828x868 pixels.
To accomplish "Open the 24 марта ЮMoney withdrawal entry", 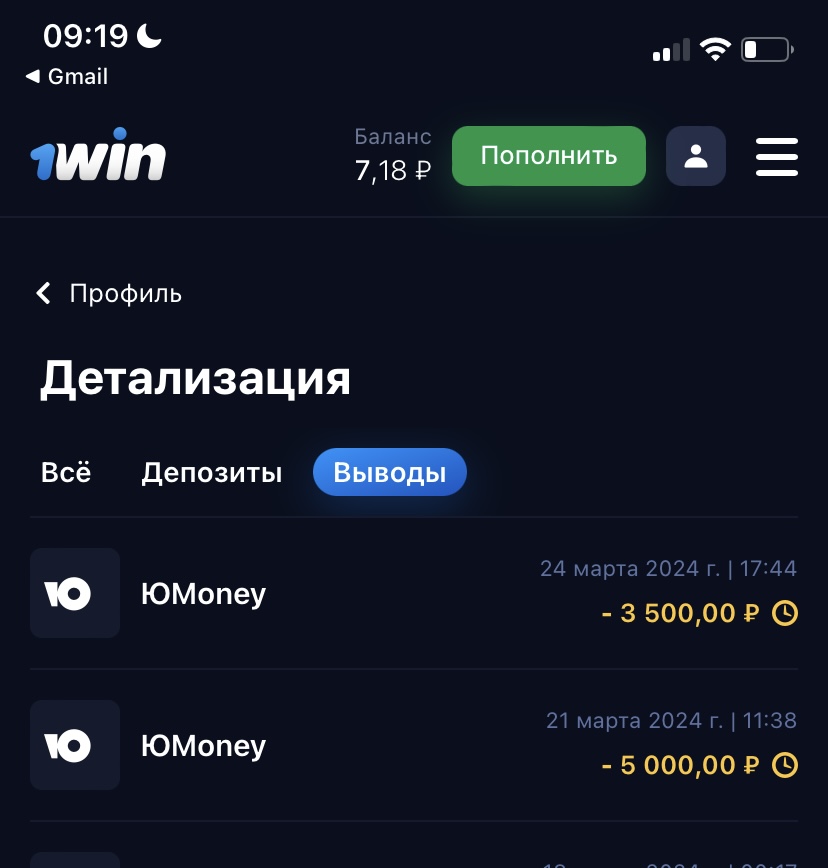I will pyautogui.click(x=400, y=592).
